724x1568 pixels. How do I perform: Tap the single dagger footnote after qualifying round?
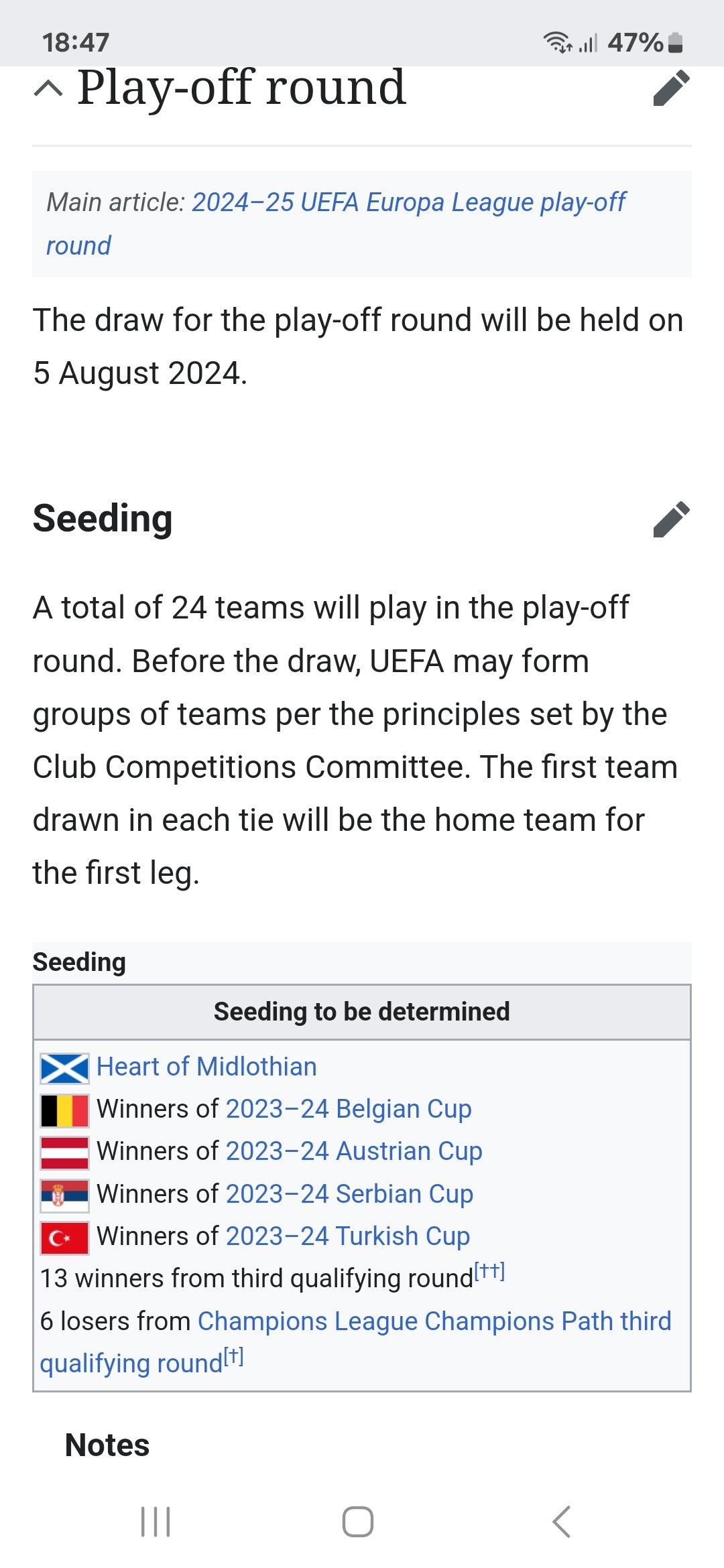click(x=233, y=1356)
